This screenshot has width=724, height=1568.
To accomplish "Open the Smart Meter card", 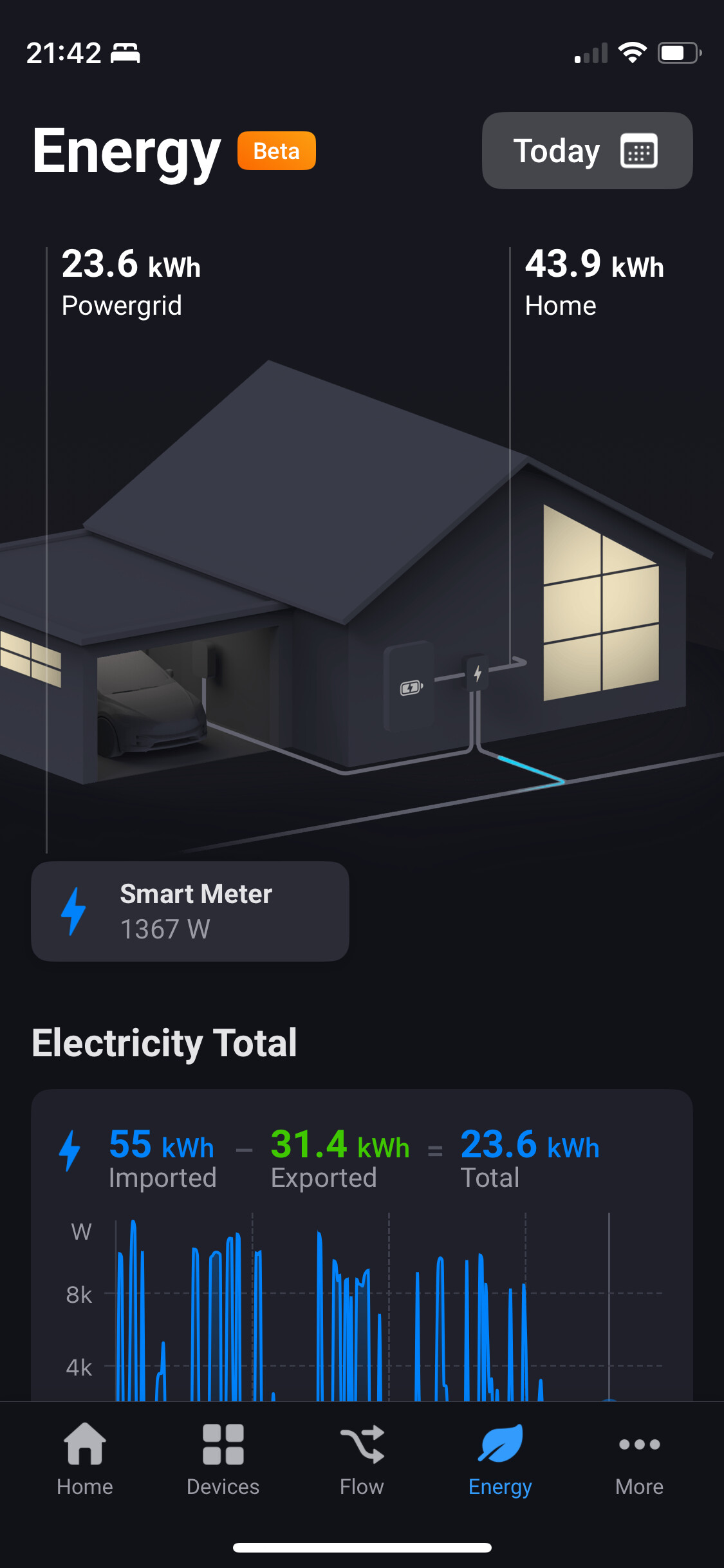I will [x=190, y=911].
